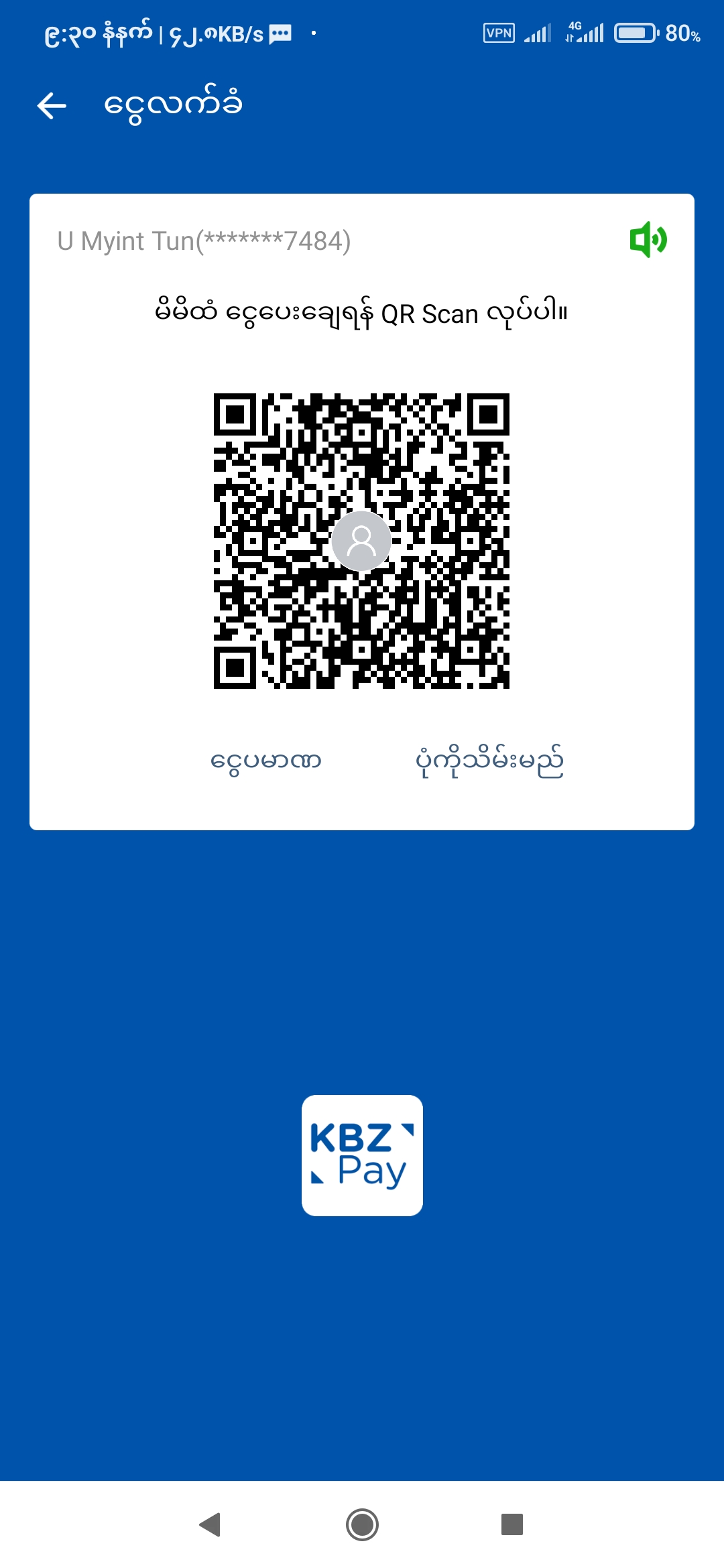The image size is (724, 1568).
Task: Tap ပုံကိုသိမ်းမည် to save QR image
Action: (489, 761)
